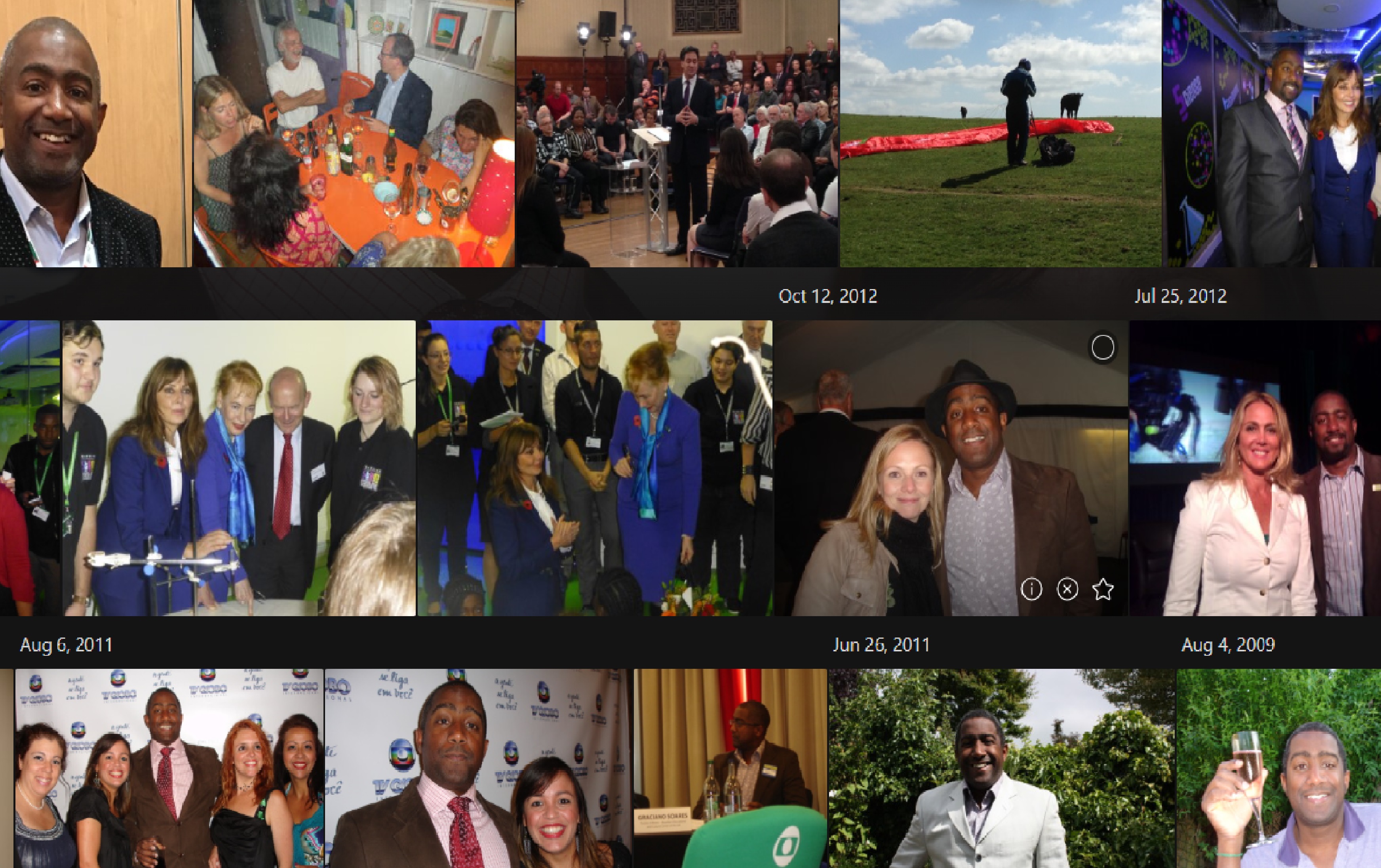Tap the info icon on the hovered photo

(1031, 589)
